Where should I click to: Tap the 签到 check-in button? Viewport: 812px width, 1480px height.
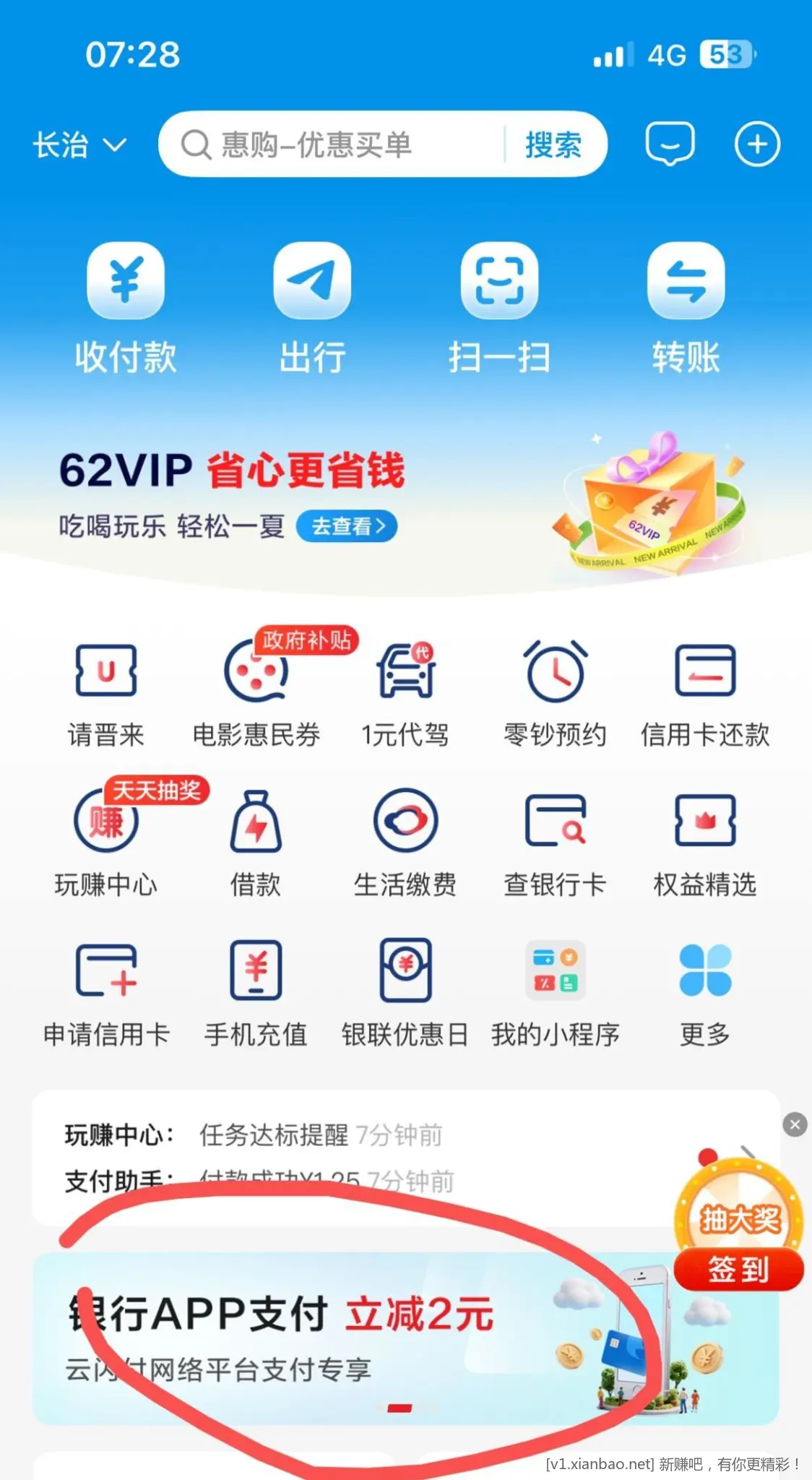coord(738,1270)
